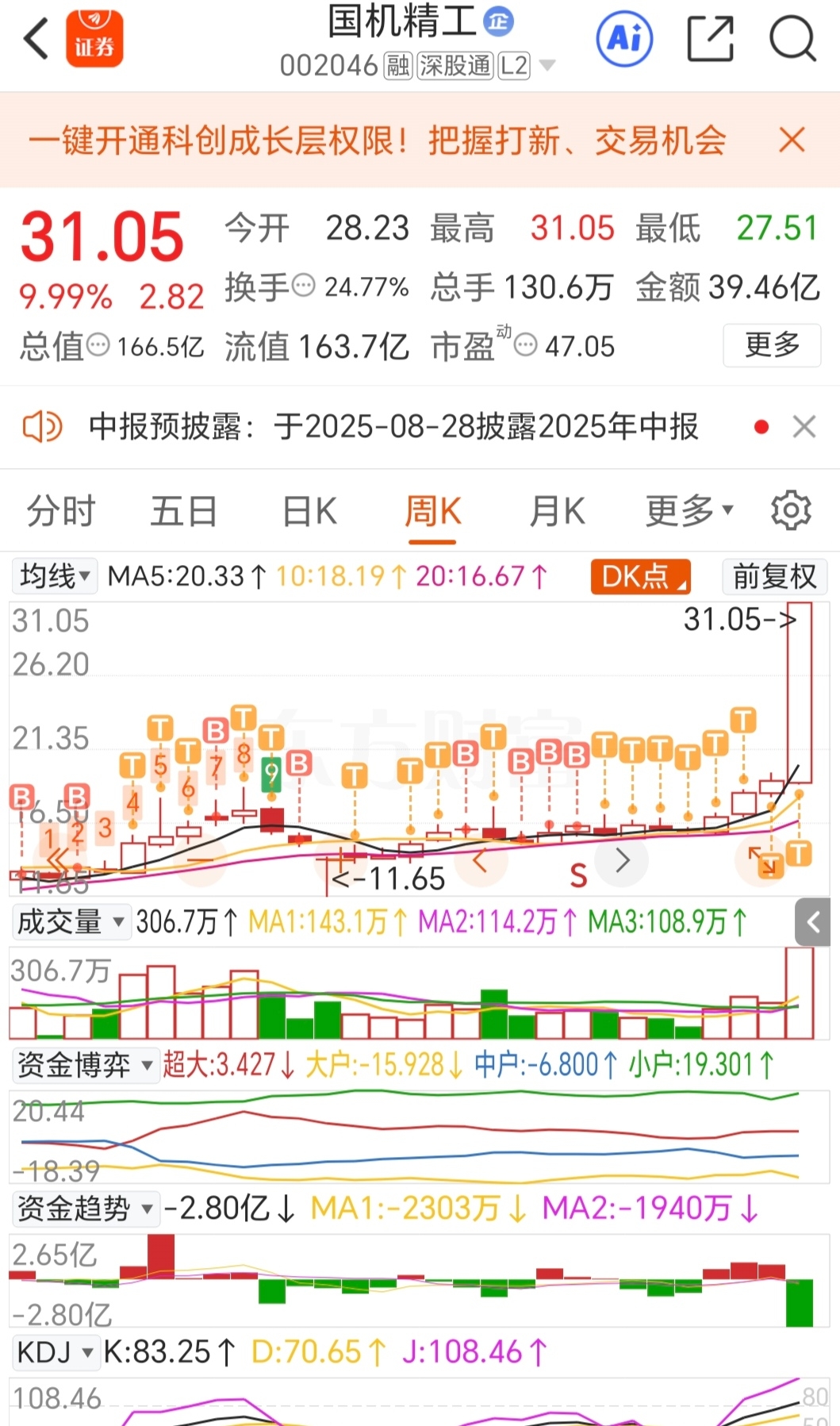840x1426 pixels.
Task: Open the 均线 indicator dropdown
Action: tap(55, 576)
